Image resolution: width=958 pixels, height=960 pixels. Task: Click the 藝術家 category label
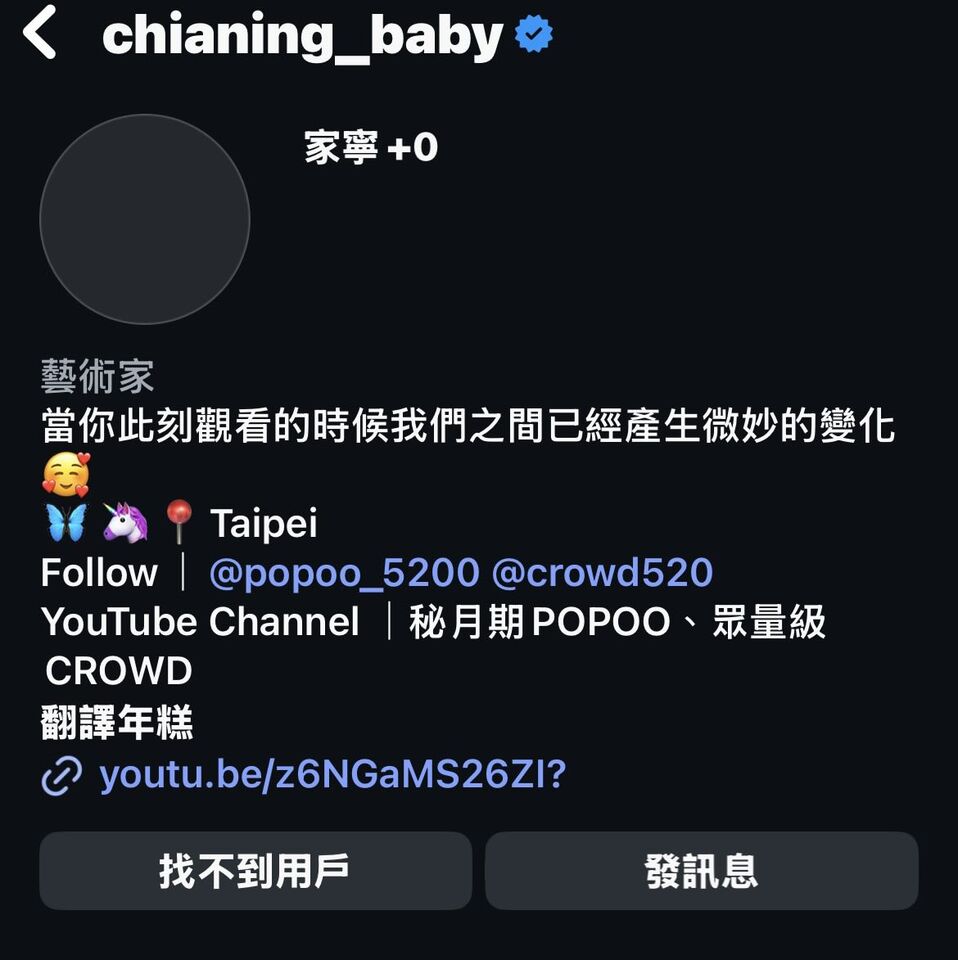[97, 376]
